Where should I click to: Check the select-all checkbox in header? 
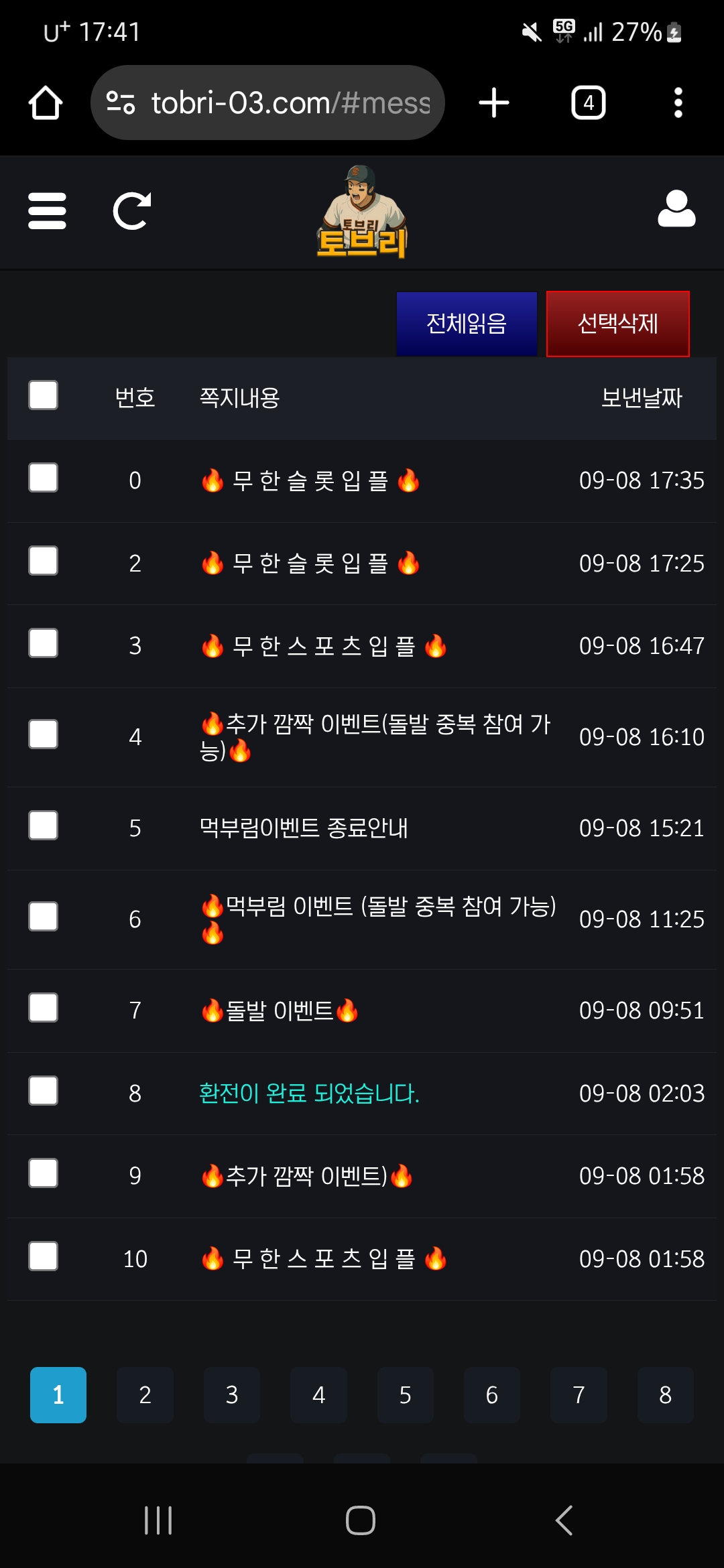[43, 395]
